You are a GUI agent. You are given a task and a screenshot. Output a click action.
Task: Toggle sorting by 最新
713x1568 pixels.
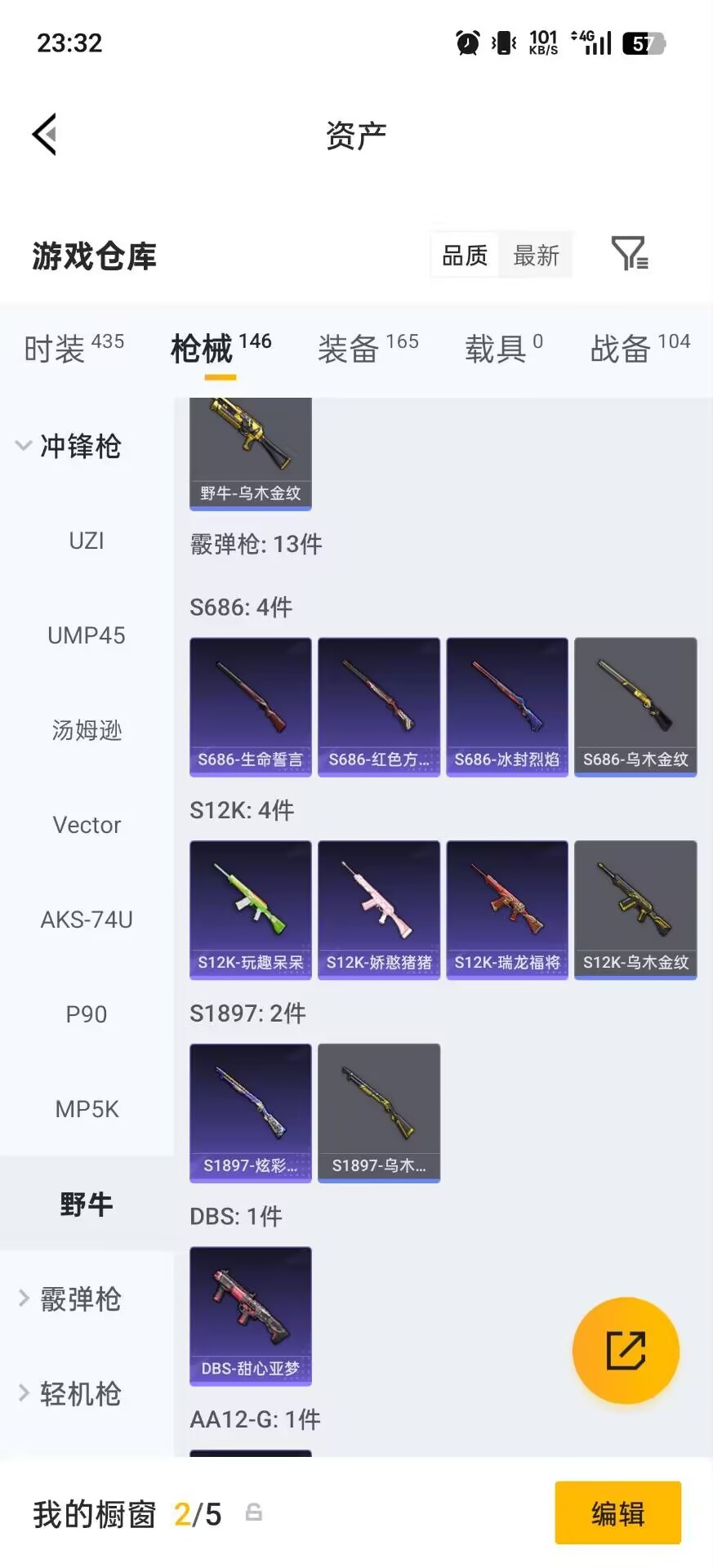point(536,255)
